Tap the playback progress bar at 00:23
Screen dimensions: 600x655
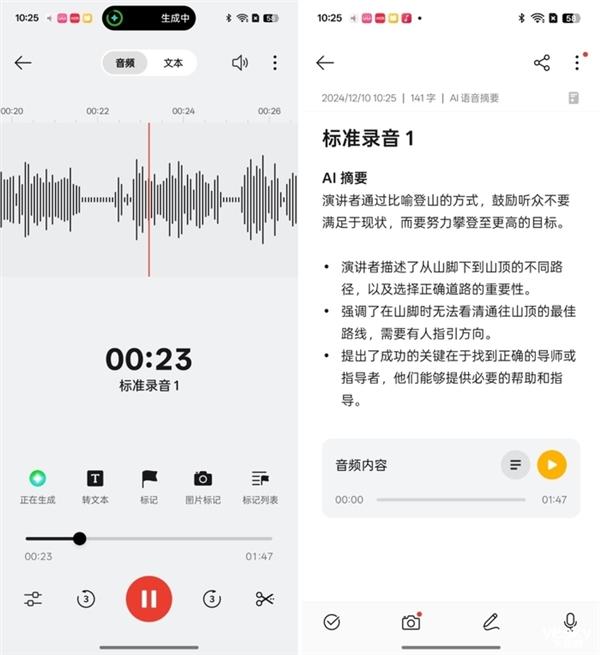point(80,538)
